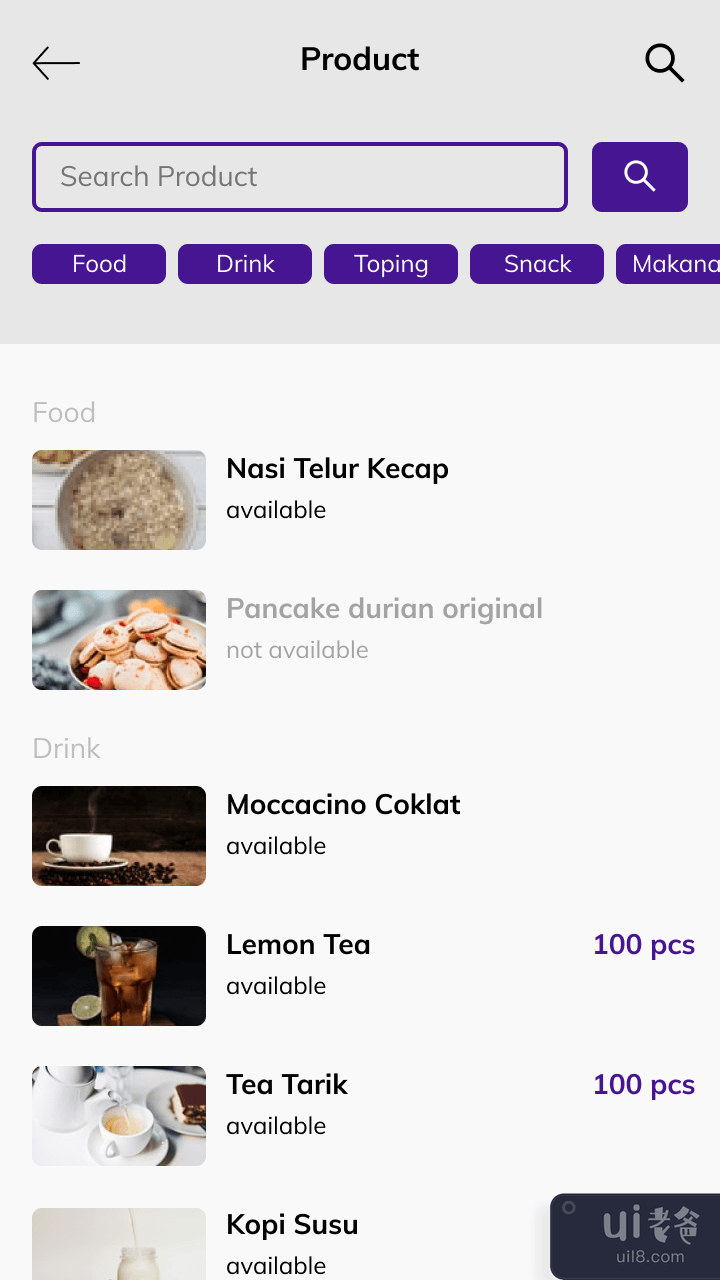
Task: View Moccacino Coklat details
Action: (x=343, y=823)
